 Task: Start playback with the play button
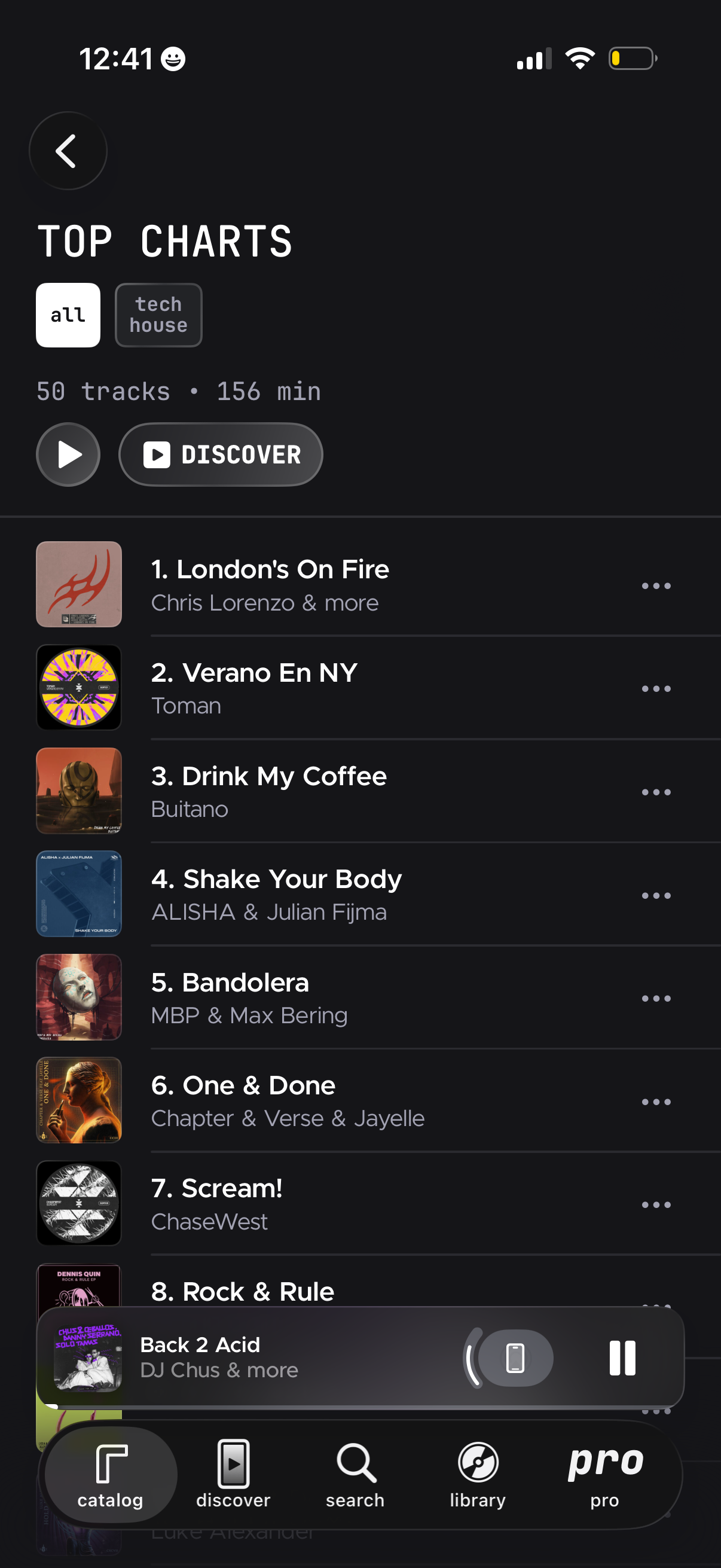click(x=68, y=454)
